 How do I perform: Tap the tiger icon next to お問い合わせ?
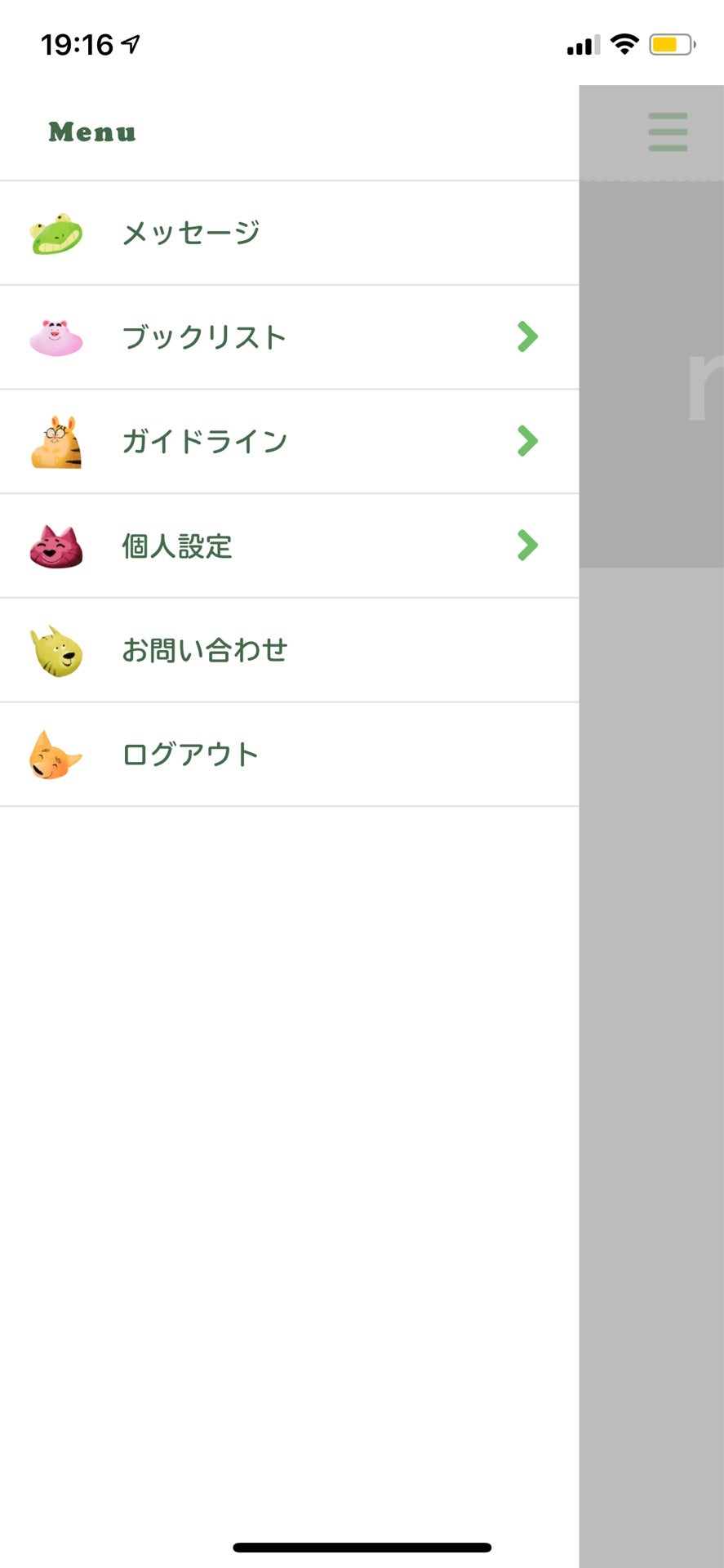[x=56, y=650]
